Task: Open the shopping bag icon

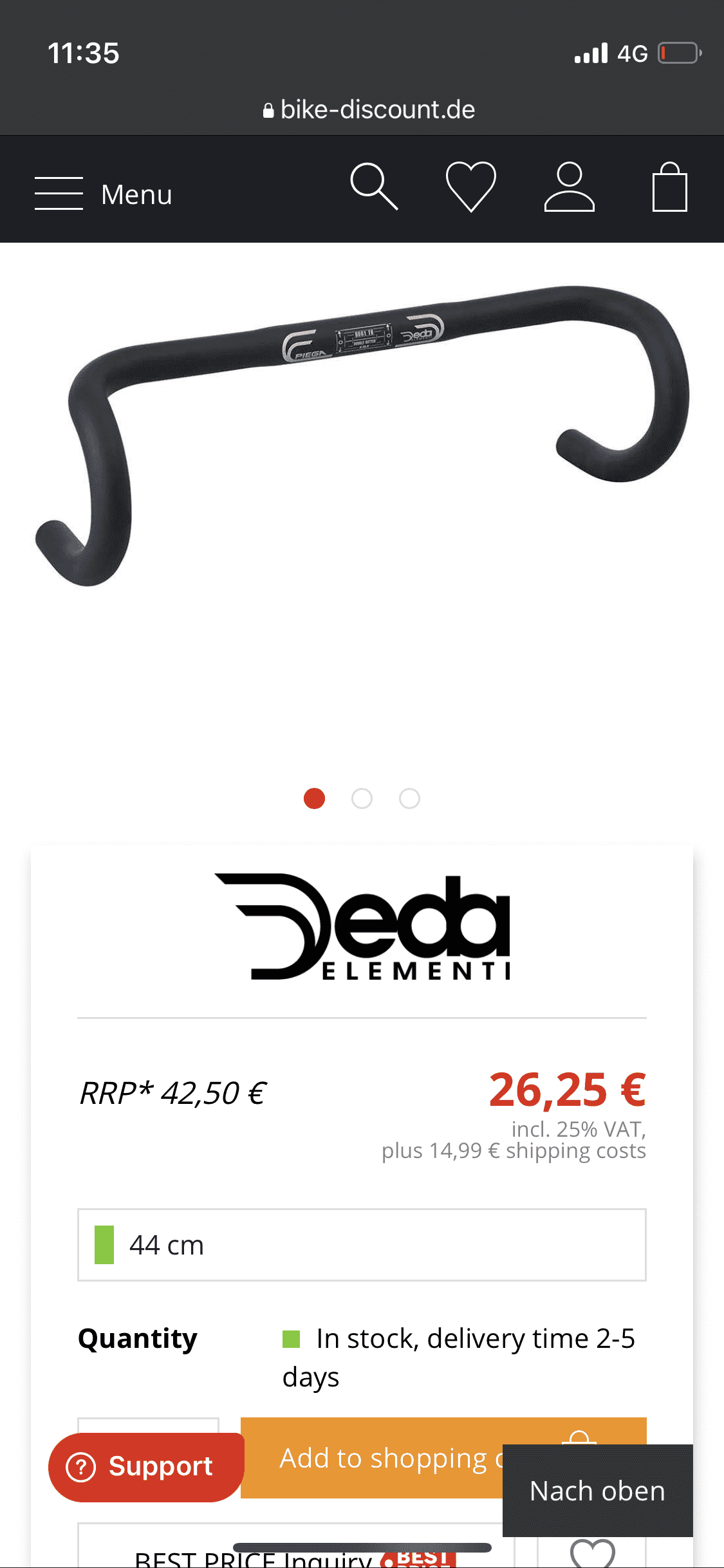Action: [x=669, y=187]
